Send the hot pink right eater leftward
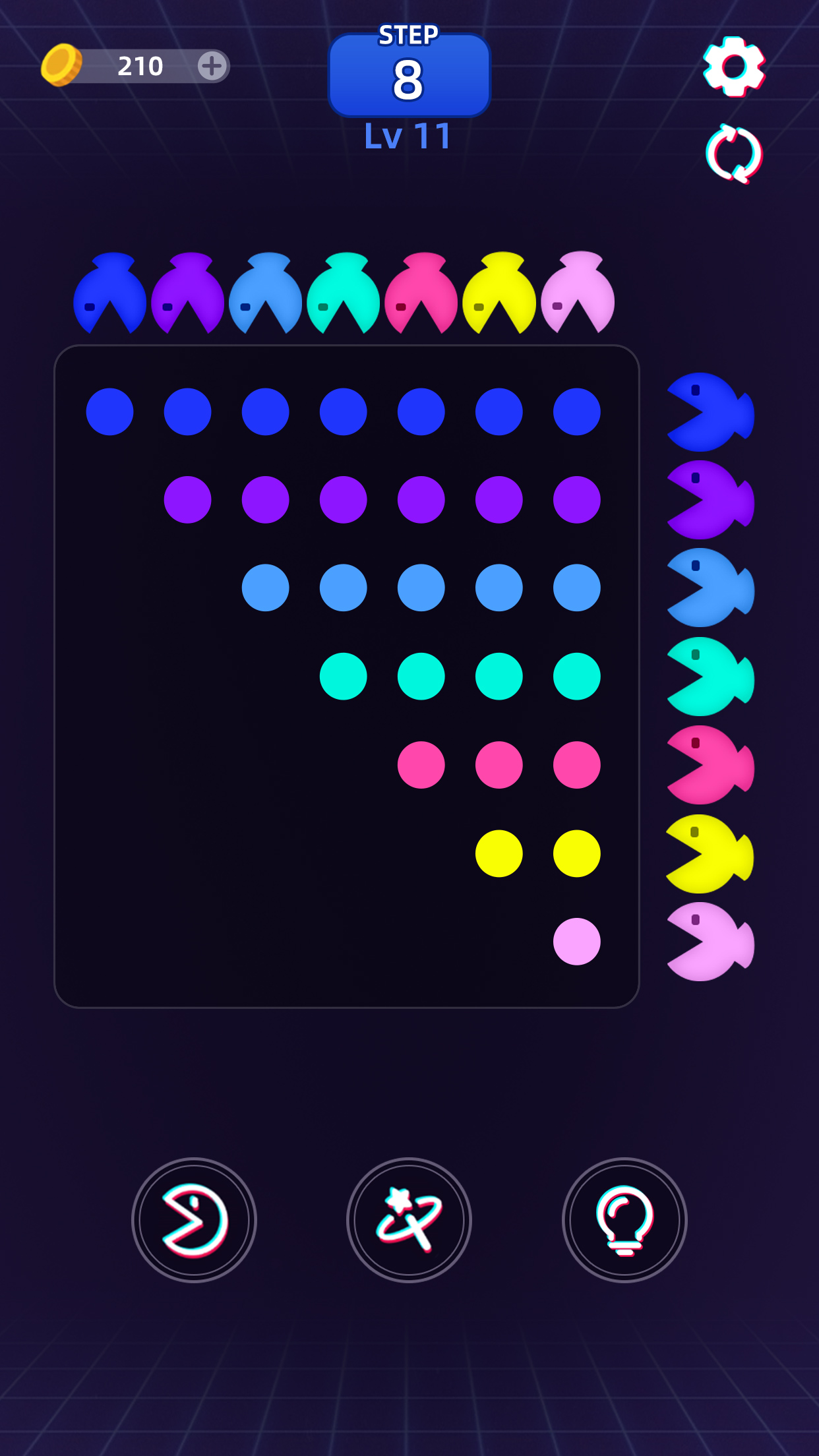Viewport: 819px width, 1456px height. coord(710,766)
